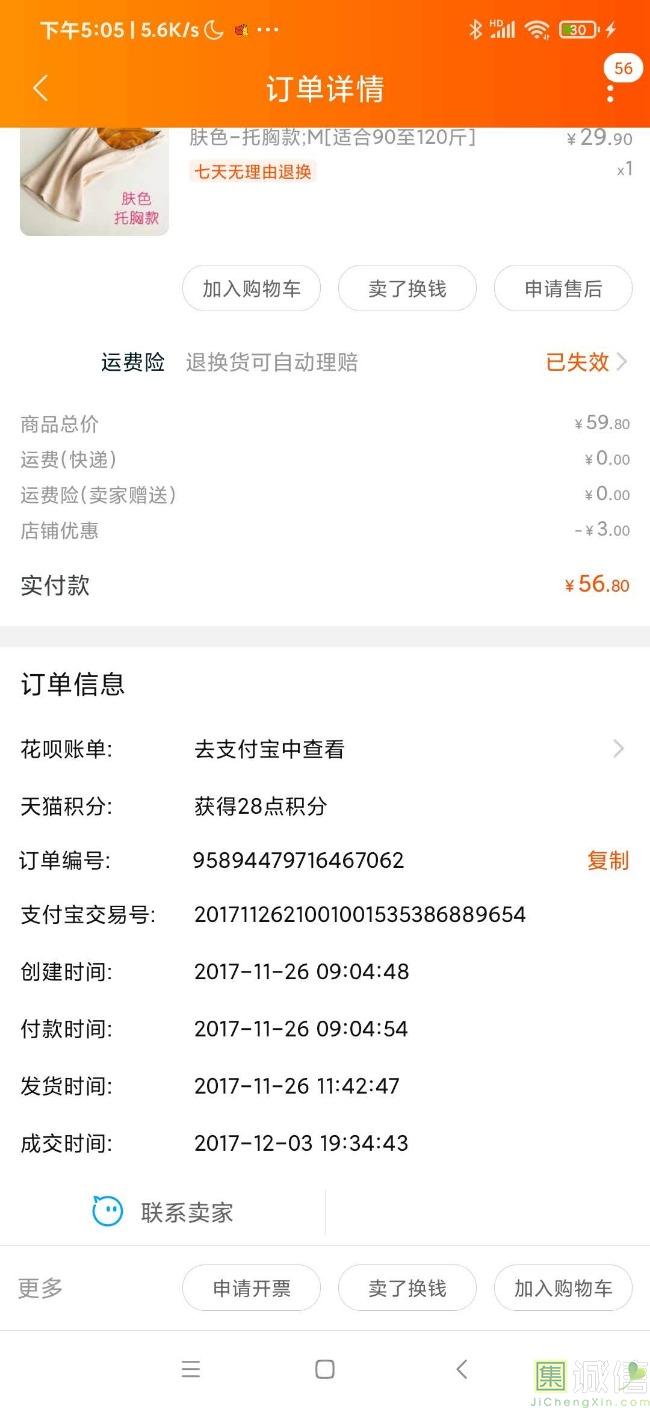
Task: Open the 更多 options
Action: (x=41, y=1288)
